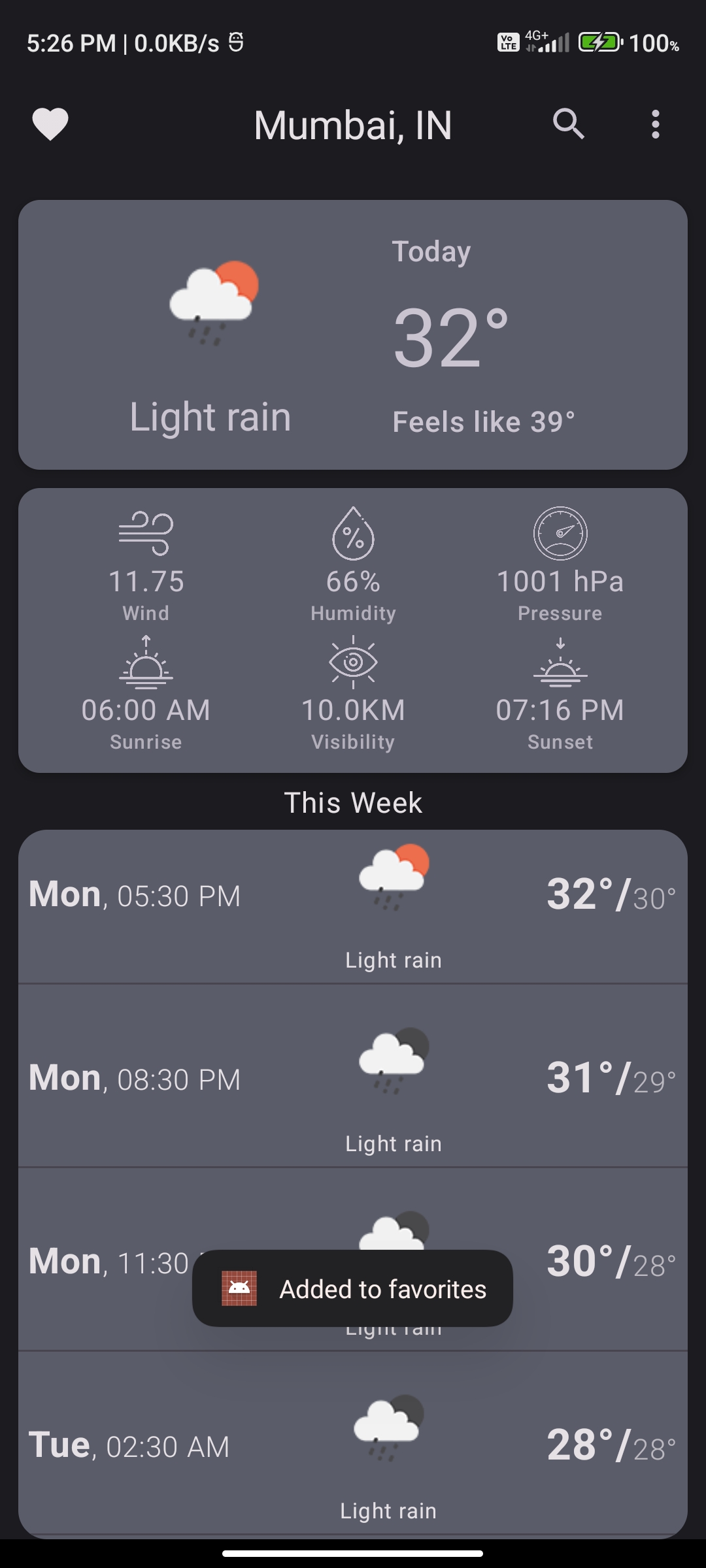Tap the pressure gauge icon
The image size is (706, 1568).
[561, 532]
